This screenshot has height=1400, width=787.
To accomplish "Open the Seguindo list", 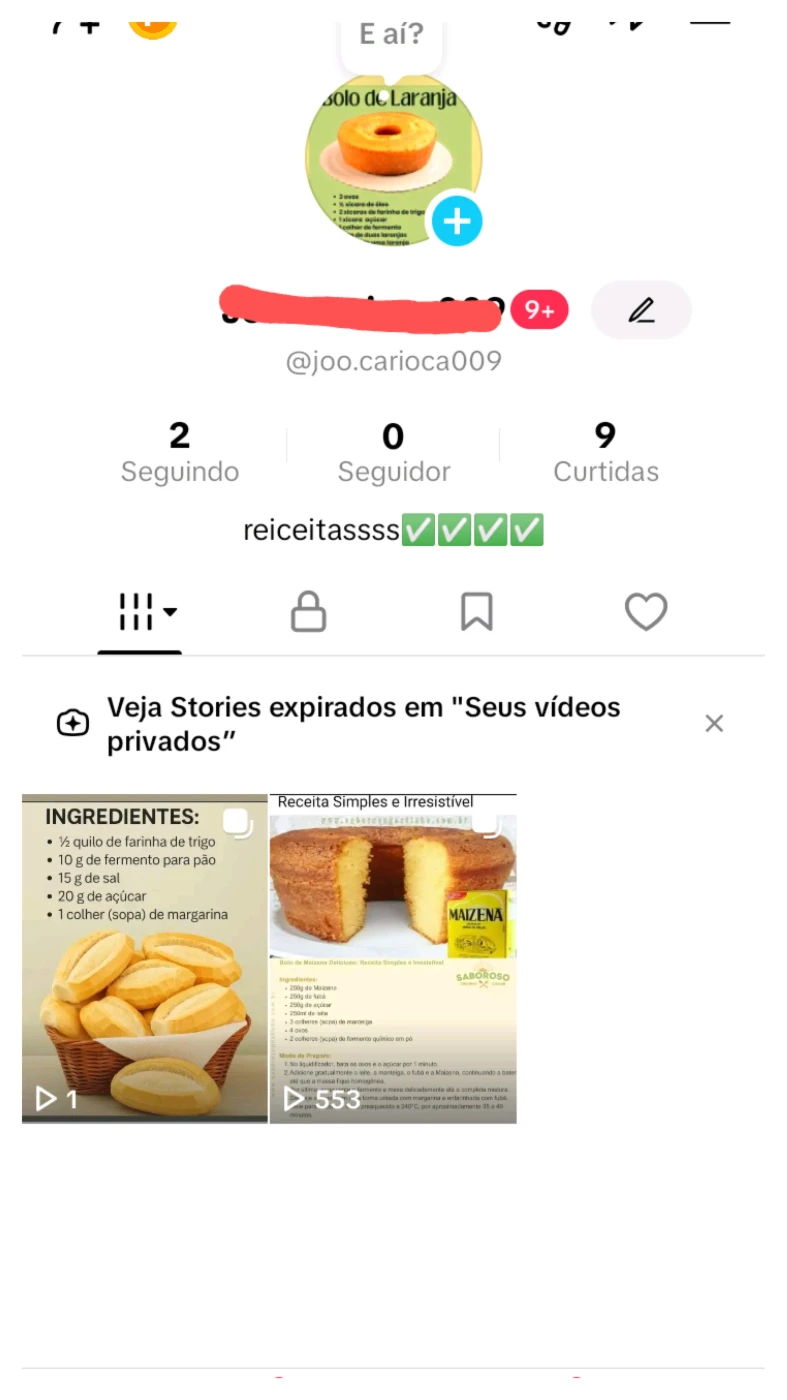I will (x=180, y=452).
